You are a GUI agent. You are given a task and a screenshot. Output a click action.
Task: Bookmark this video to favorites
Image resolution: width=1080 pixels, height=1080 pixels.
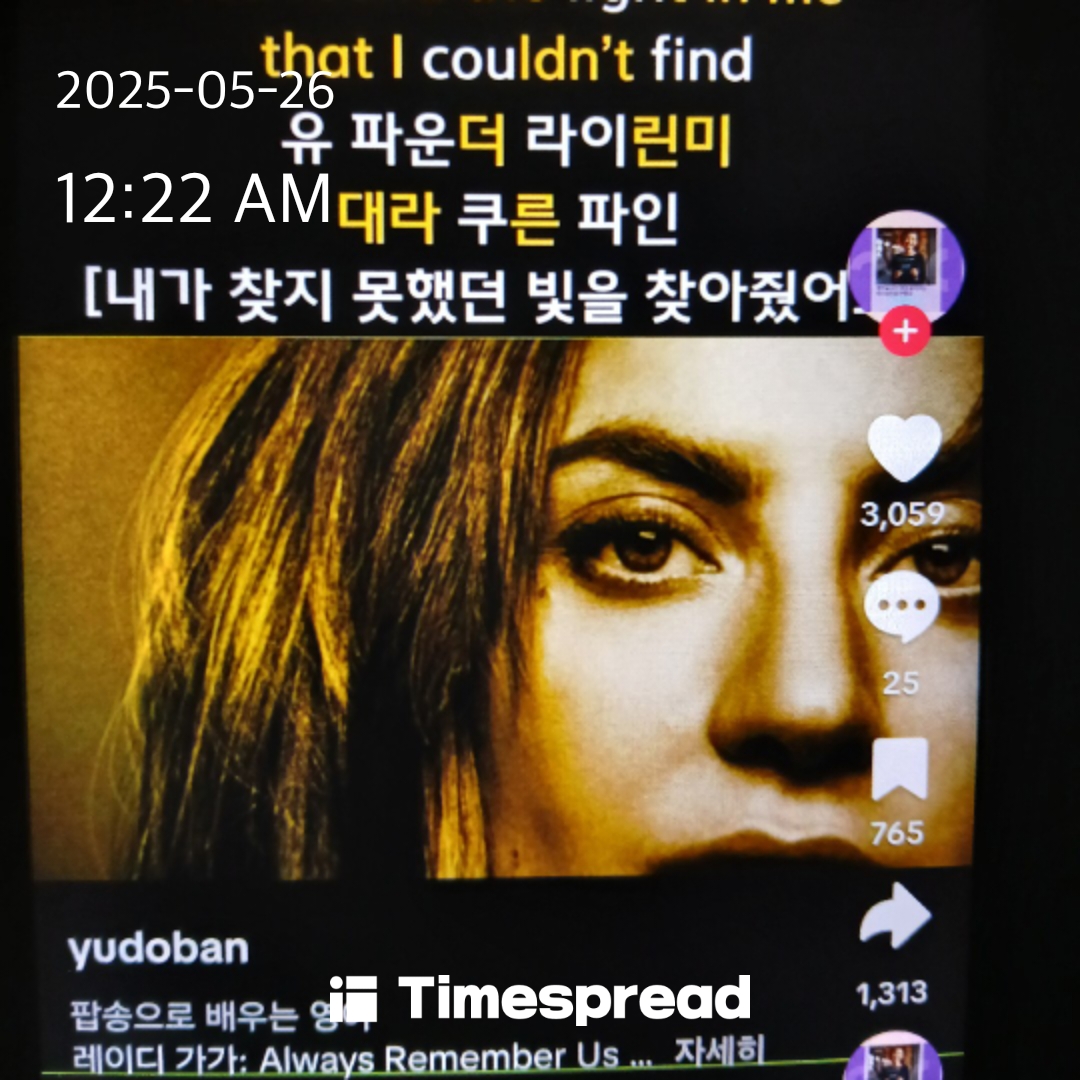click(900, 770)
